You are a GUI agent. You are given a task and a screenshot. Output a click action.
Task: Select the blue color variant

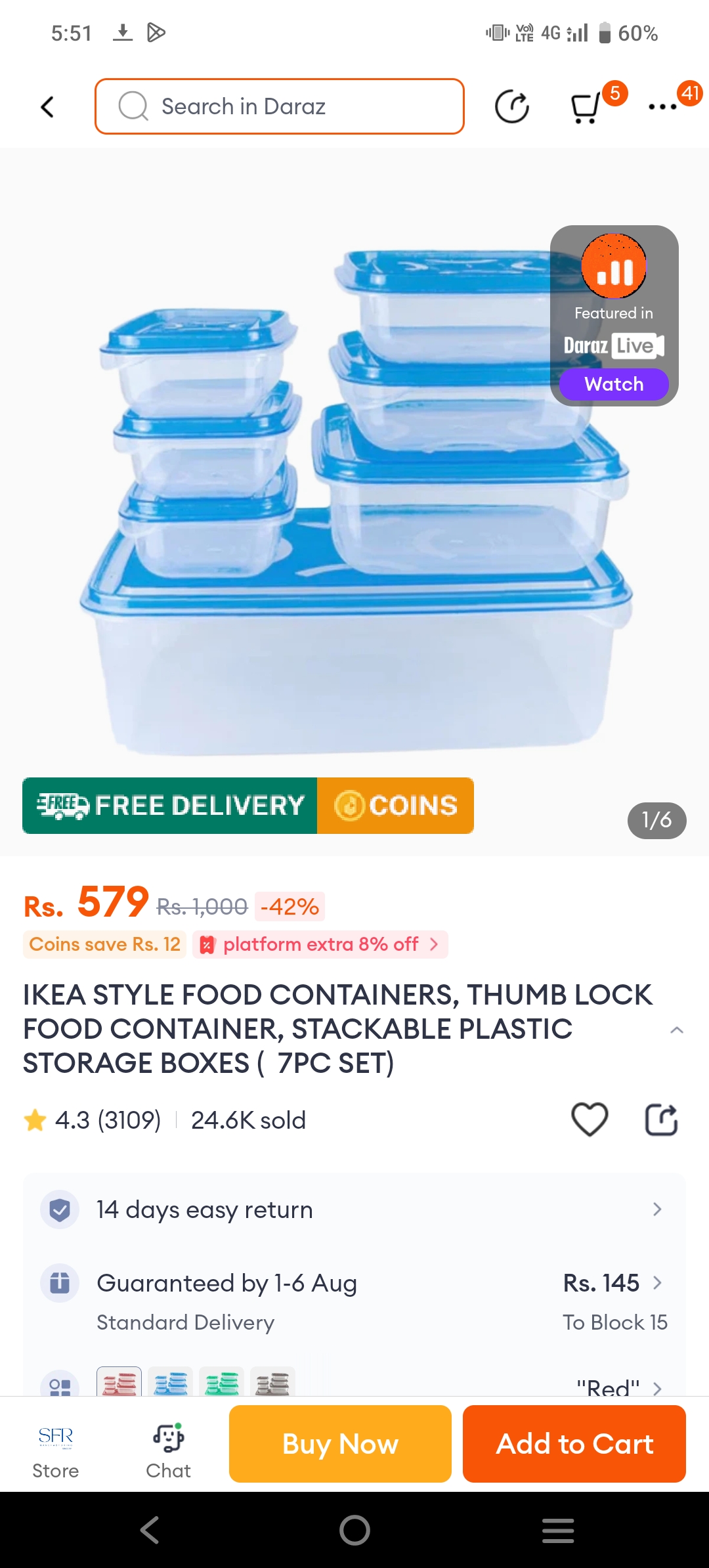(x=171, y=1382)
